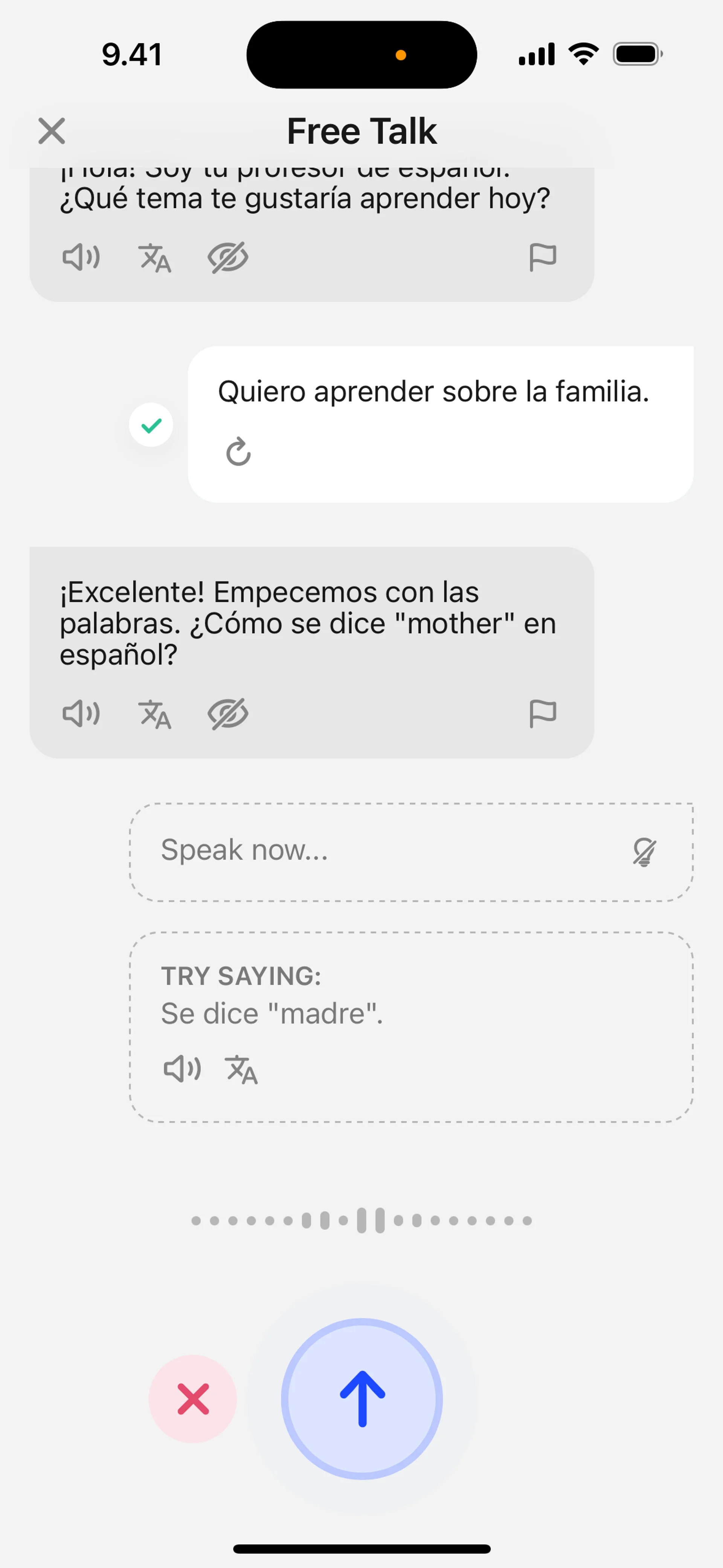
Task: Flag the "¿Qué tema te gustaría" message
Action: tap(542, 257)
